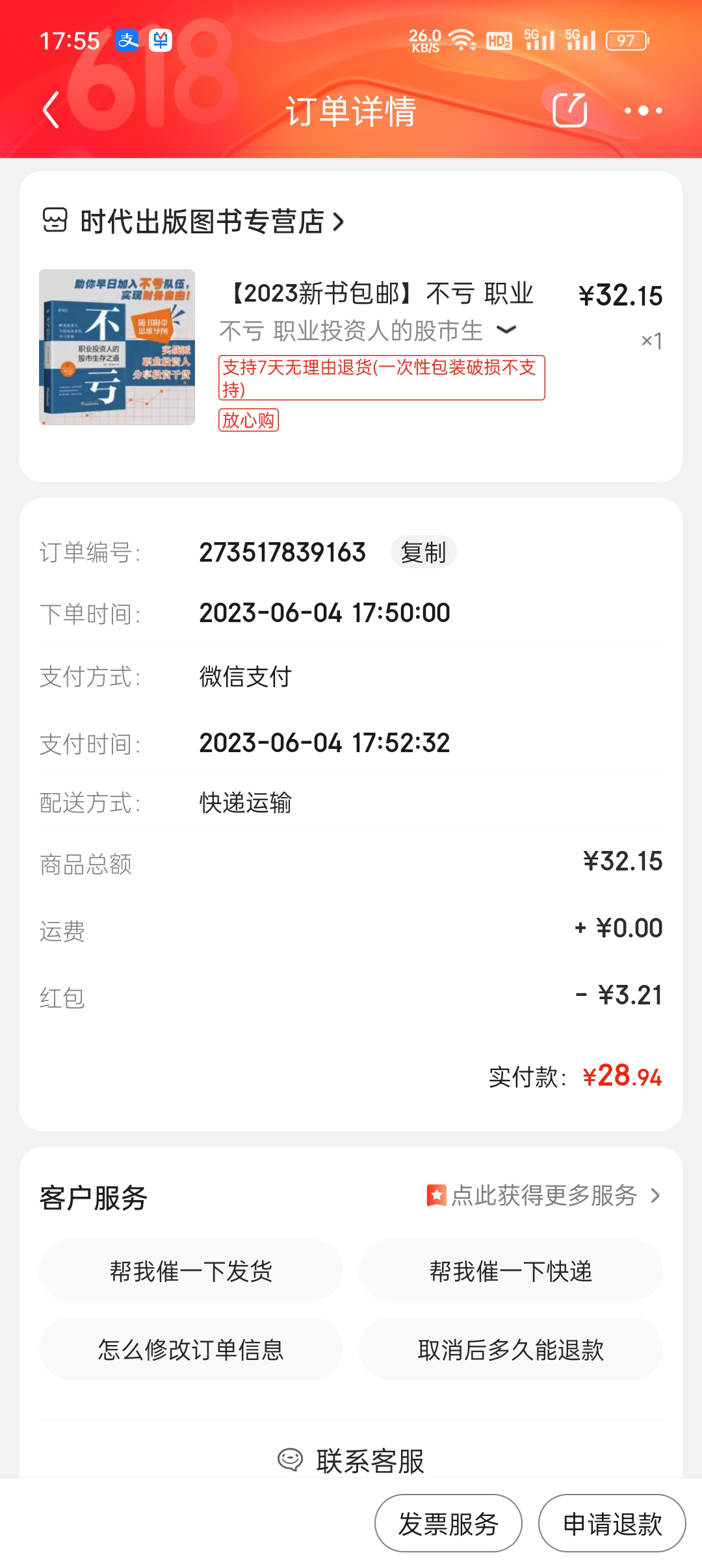Ask 怎么修改订单信息
702x1568 pixels.
[x=190, y=1350]
